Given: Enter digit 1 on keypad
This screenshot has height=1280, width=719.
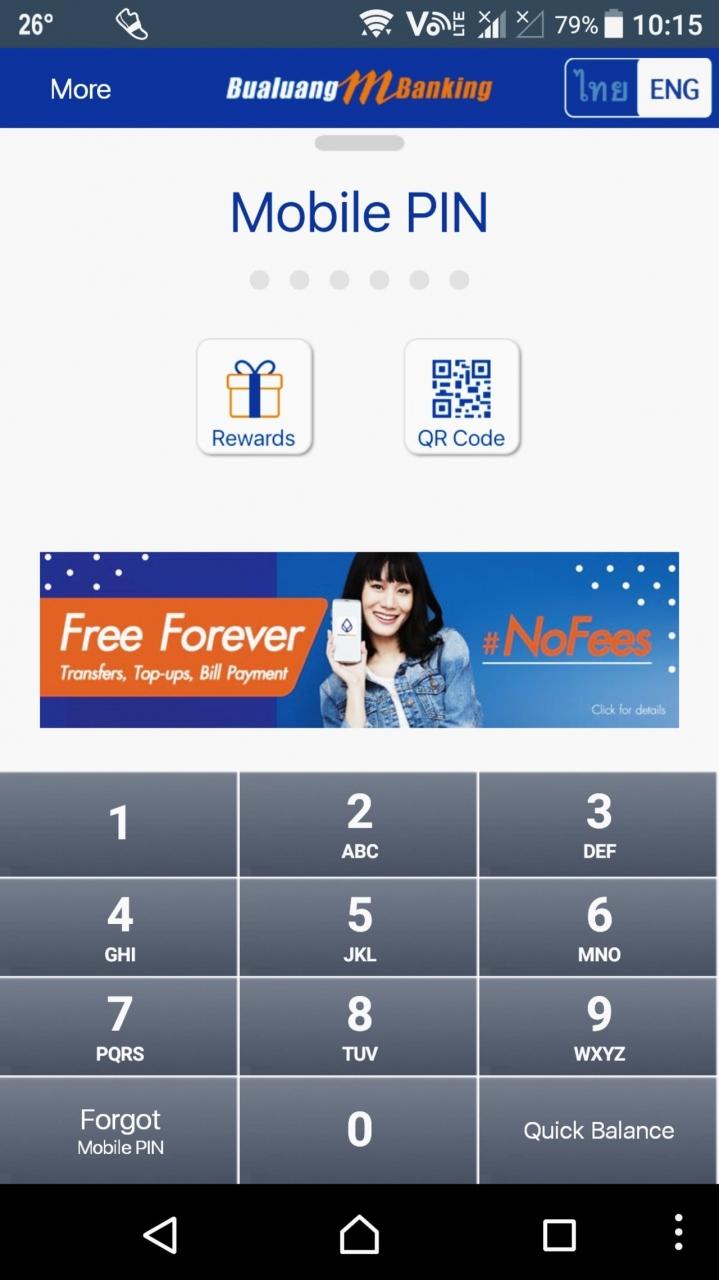Looking at the screenshot, I should pyautogui.click(x=119, y=824).
